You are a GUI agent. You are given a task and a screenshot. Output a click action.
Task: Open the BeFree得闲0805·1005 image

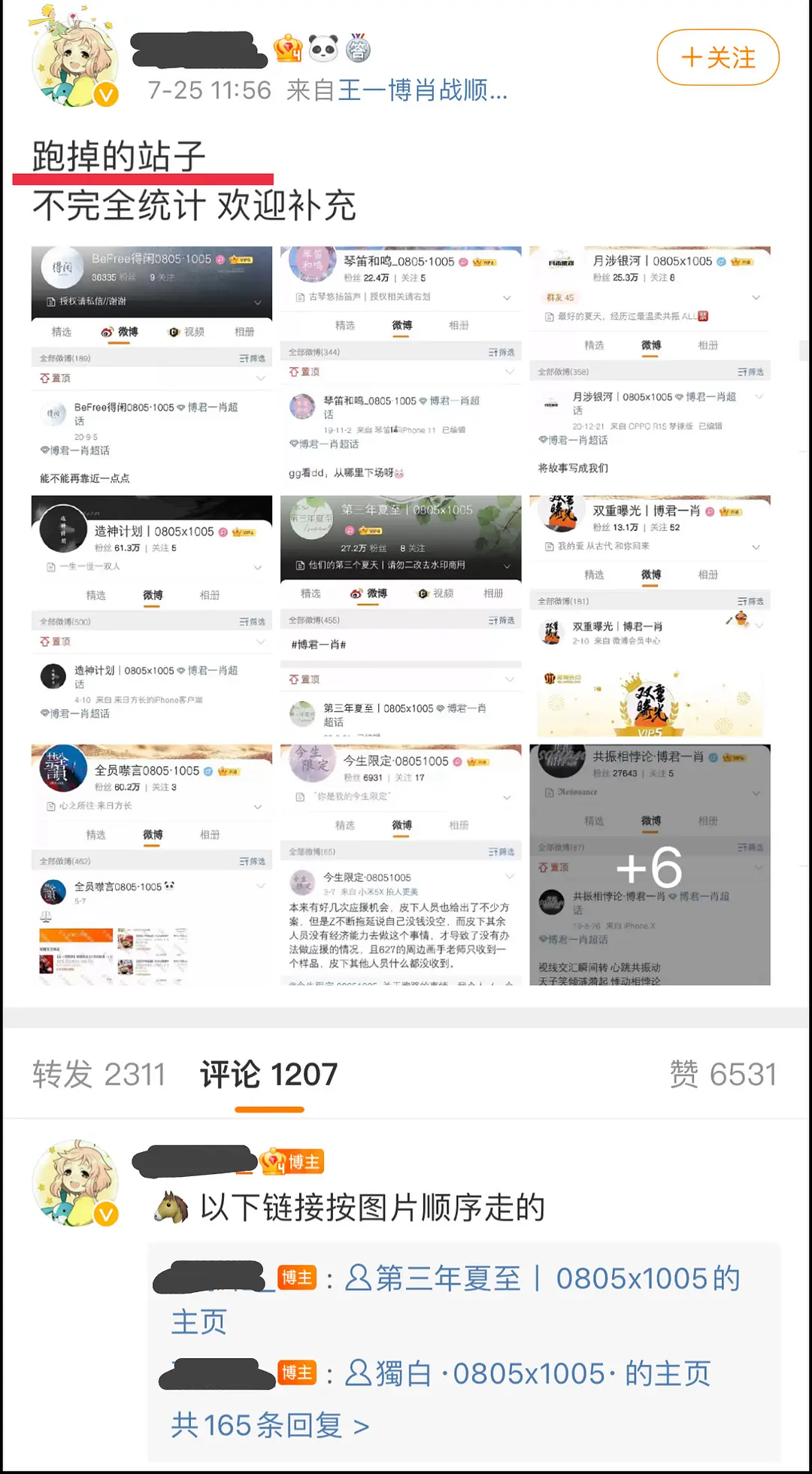pyautogui.click(x=151, y=366)
